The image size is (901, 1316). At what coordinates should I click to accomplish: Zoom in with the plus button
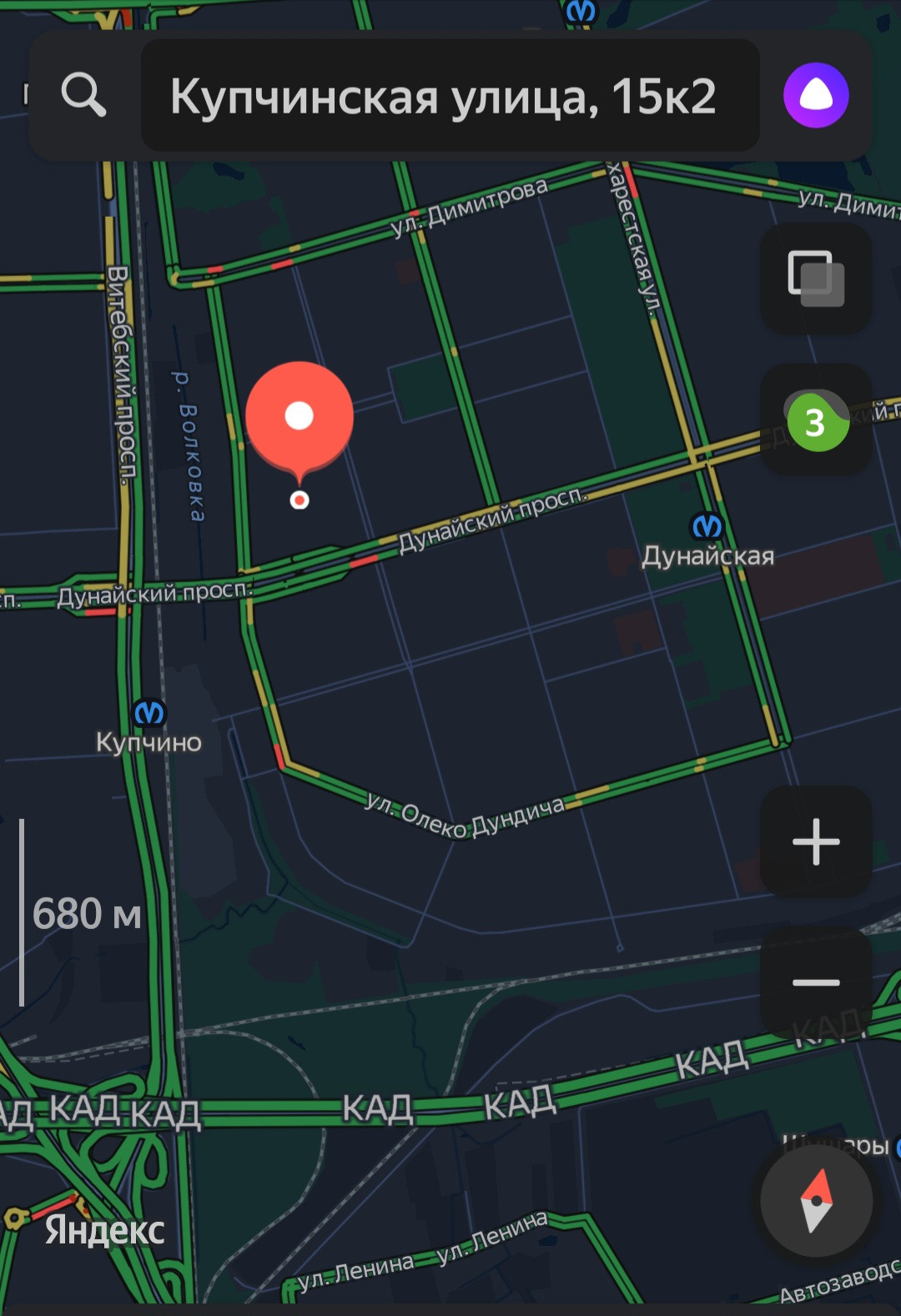pyautogui.click(x=816, y=841)
